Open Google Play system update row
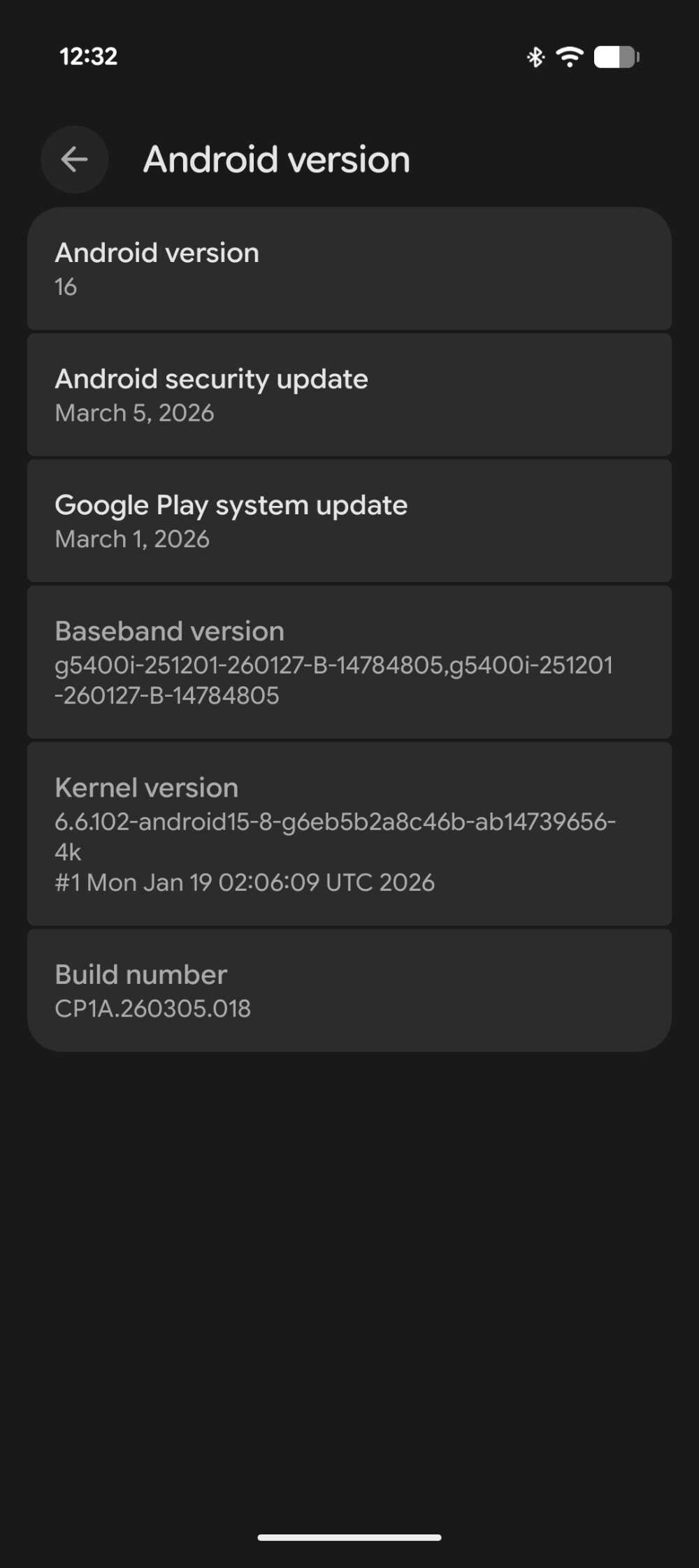 [x=349, y=521]
